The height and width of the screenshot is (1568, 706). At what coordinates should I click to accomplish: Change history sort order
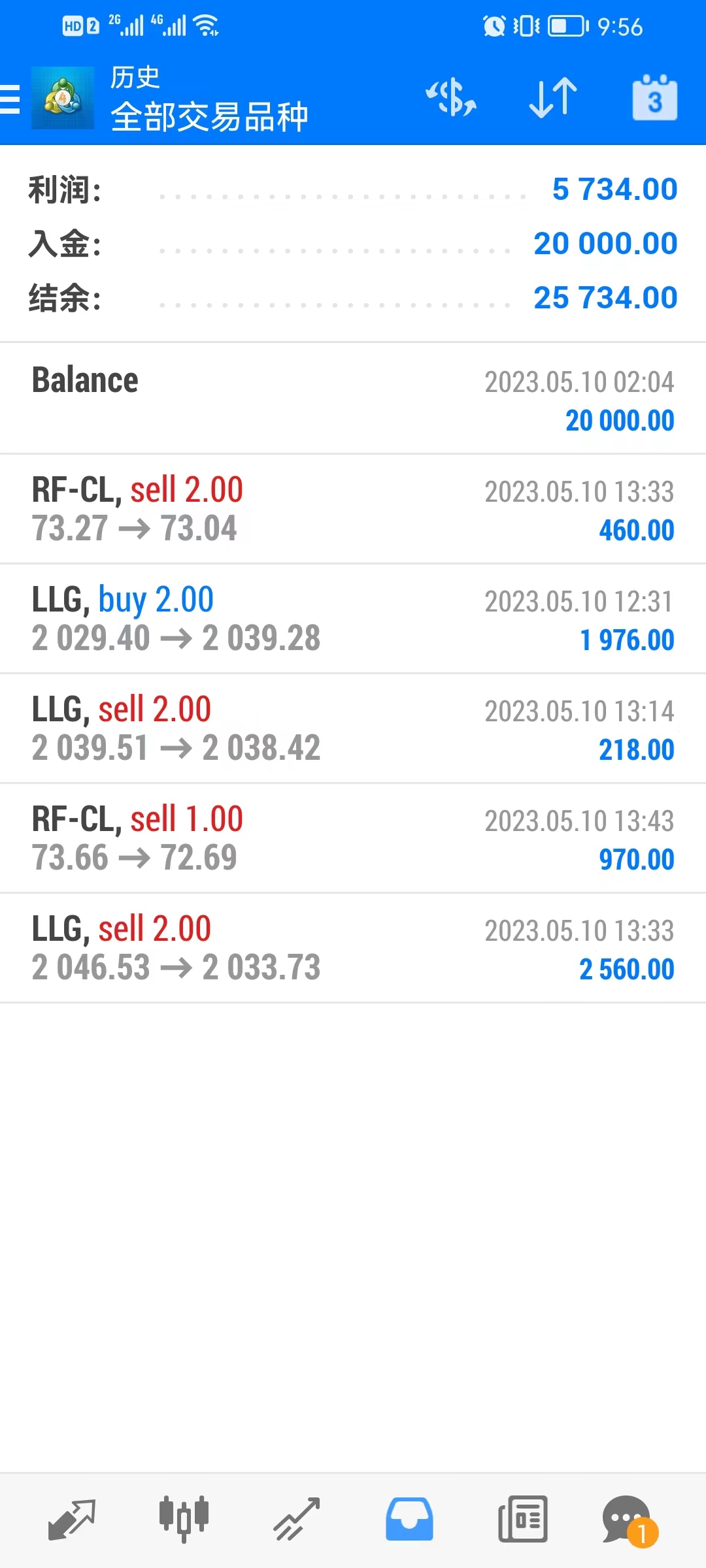click(x=553, y=98)
